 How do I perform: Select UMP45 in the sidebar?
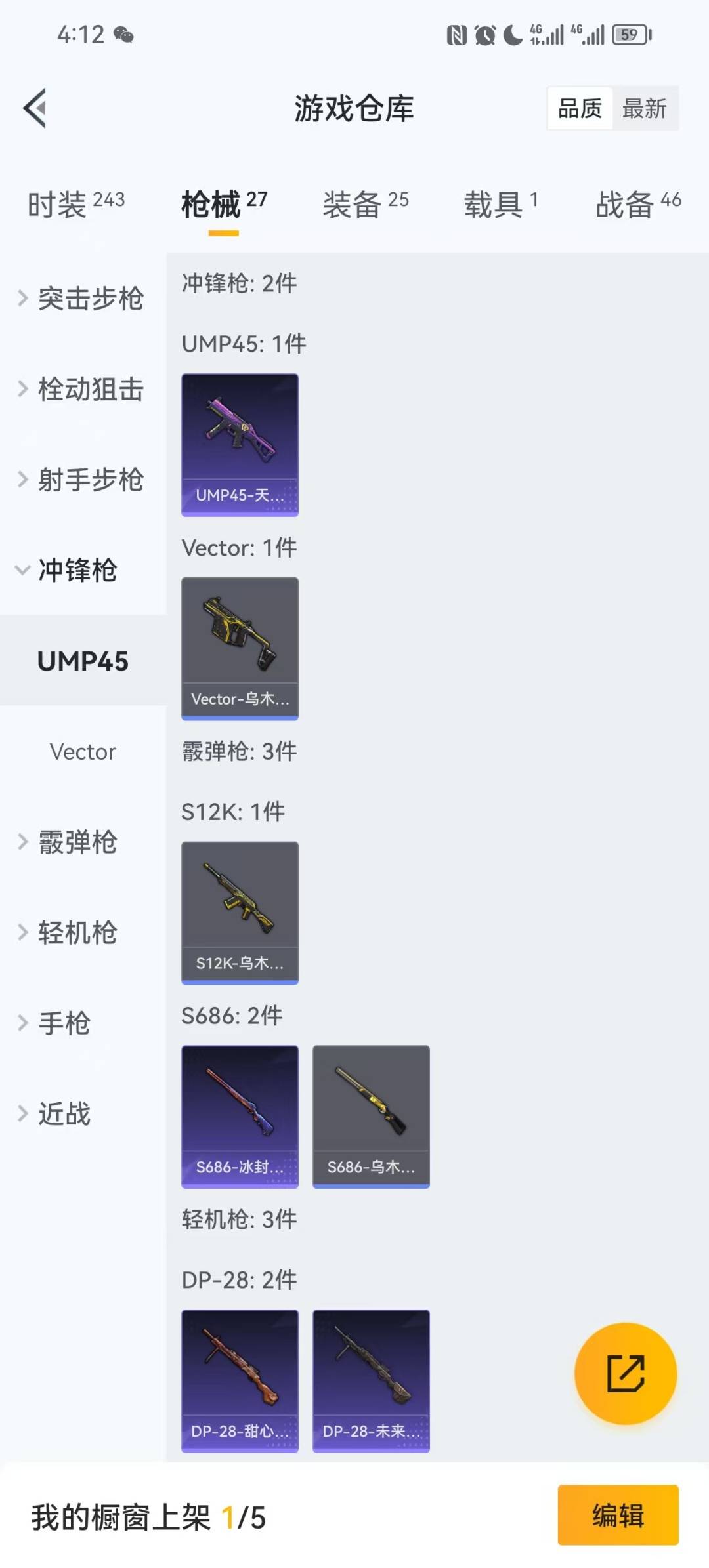click(83, 662)
